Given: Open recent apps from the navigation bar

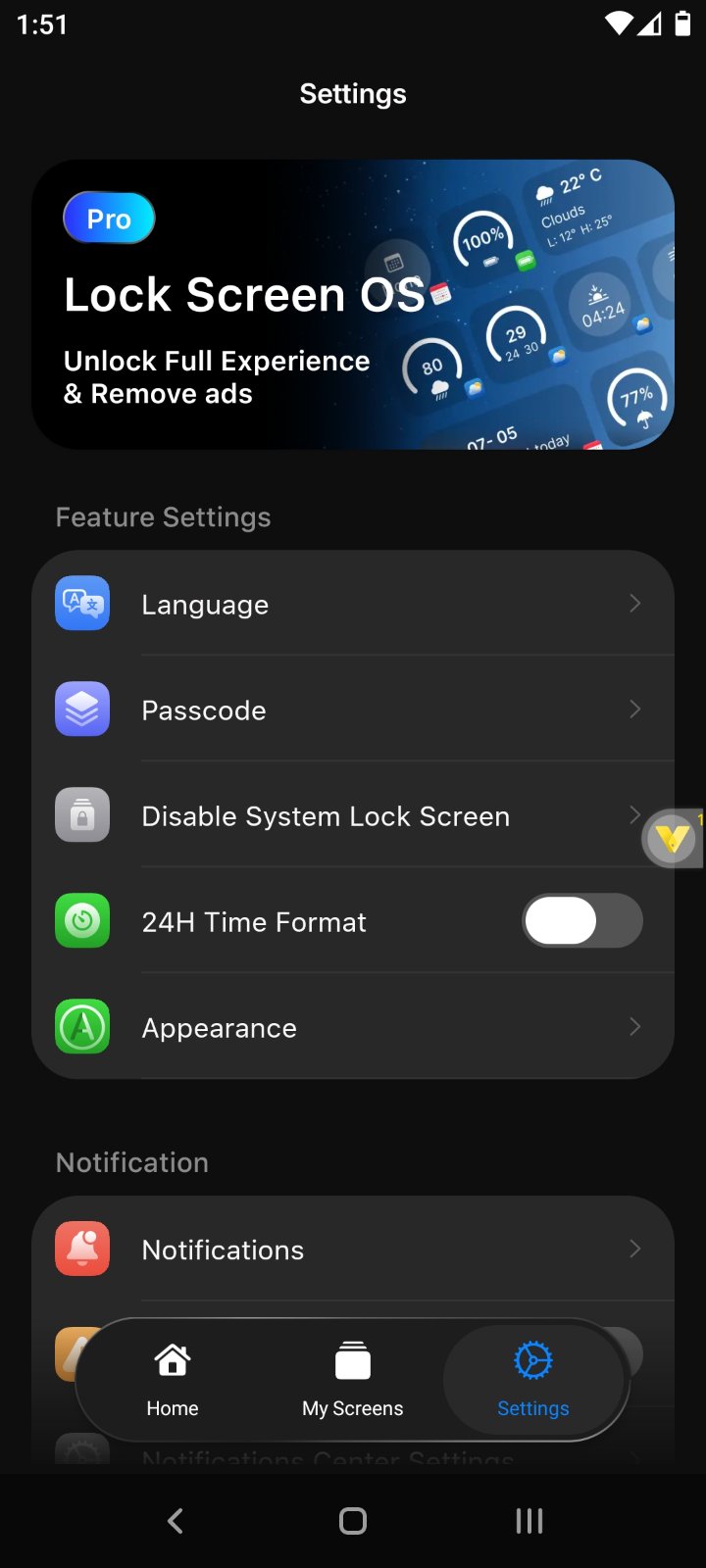Looking at the screenshot, I should pyautogui.click(x=529, y=1521).
